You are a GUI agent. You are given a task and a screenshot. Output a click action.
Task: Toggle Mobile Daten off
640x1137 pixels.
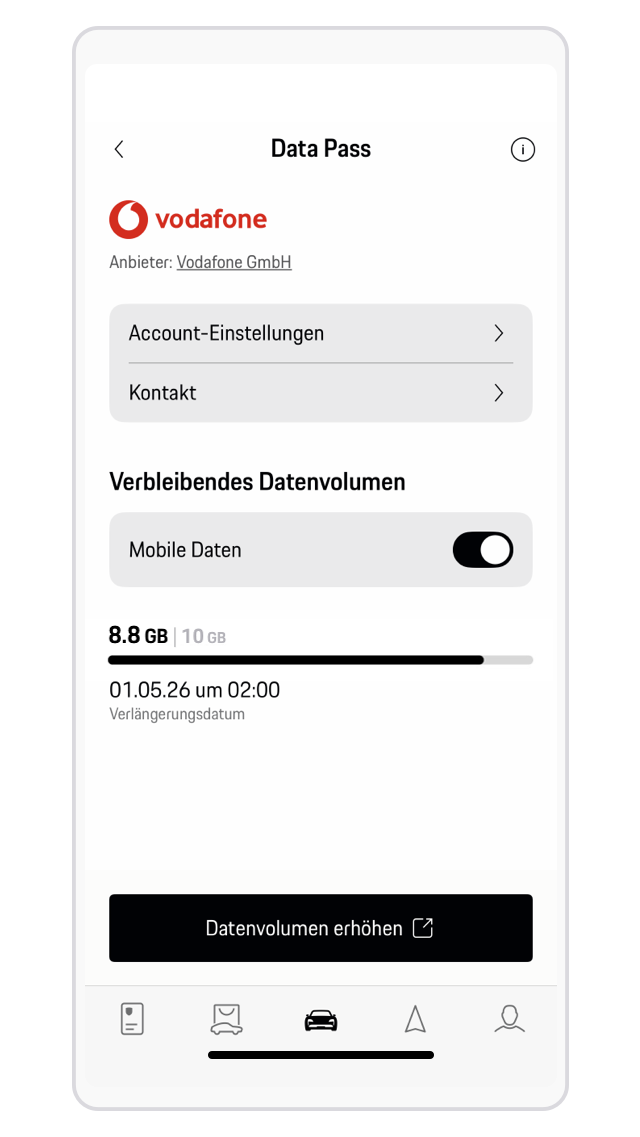pyautogui.click(x=482, y=550)
